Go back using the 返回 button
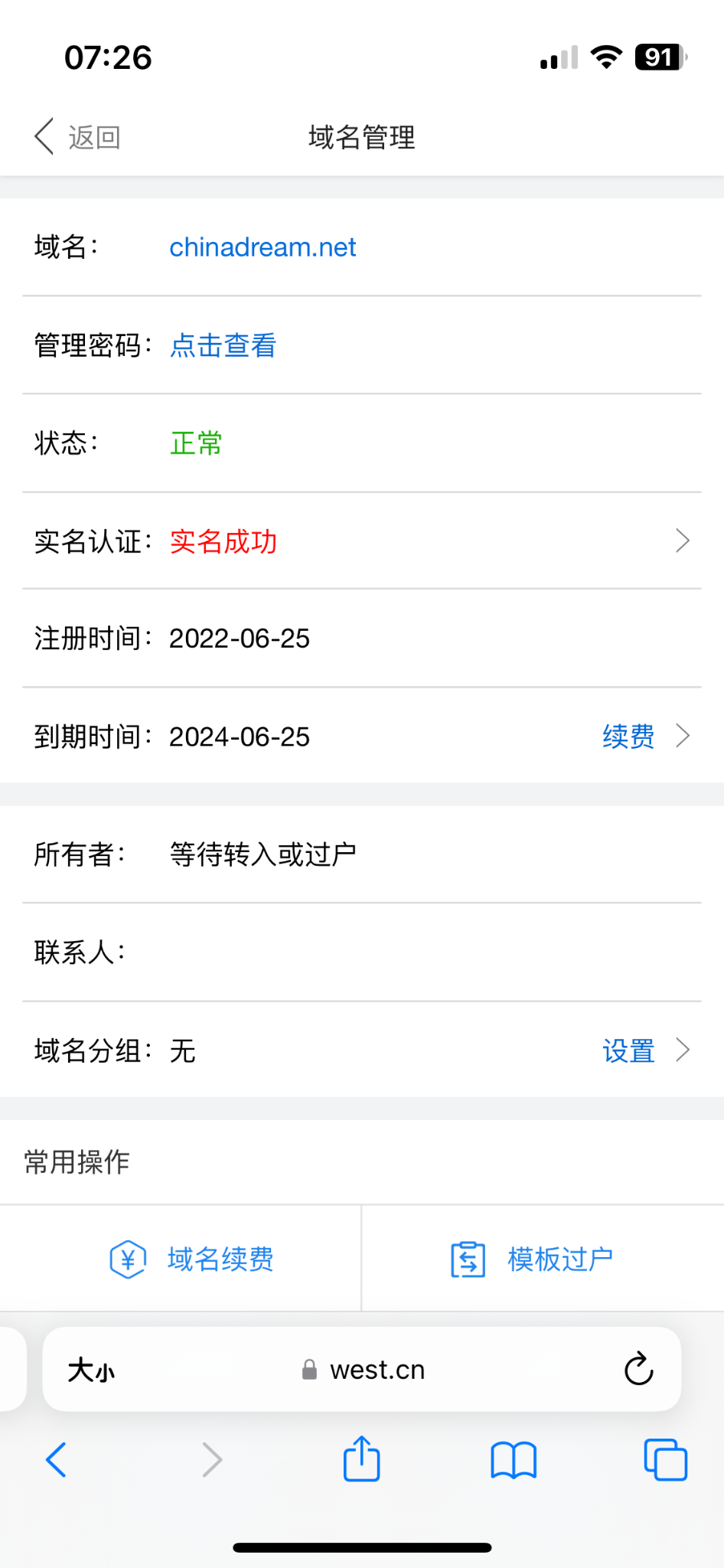Screen dimensions: 724x1568 tap(77, 137)
